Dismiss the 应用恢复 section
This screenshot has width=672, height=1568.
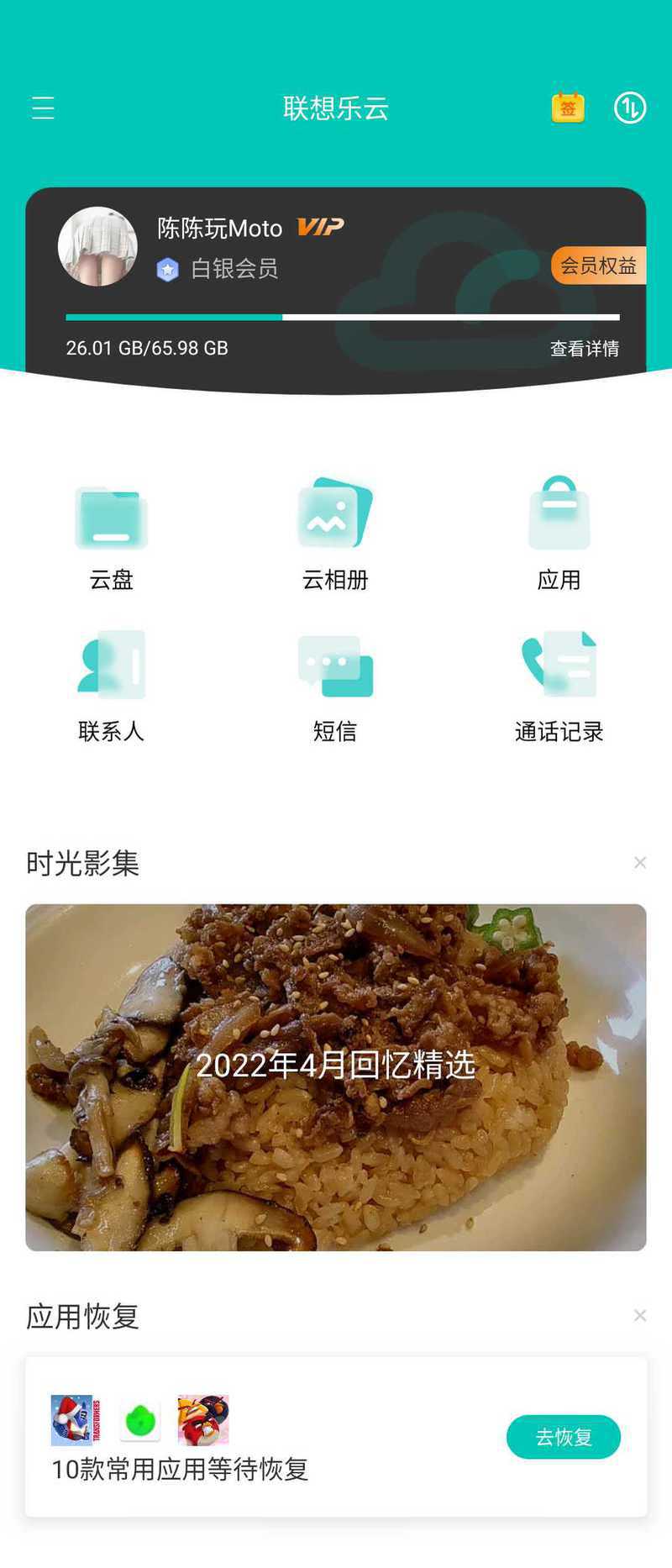(640, 1315)
